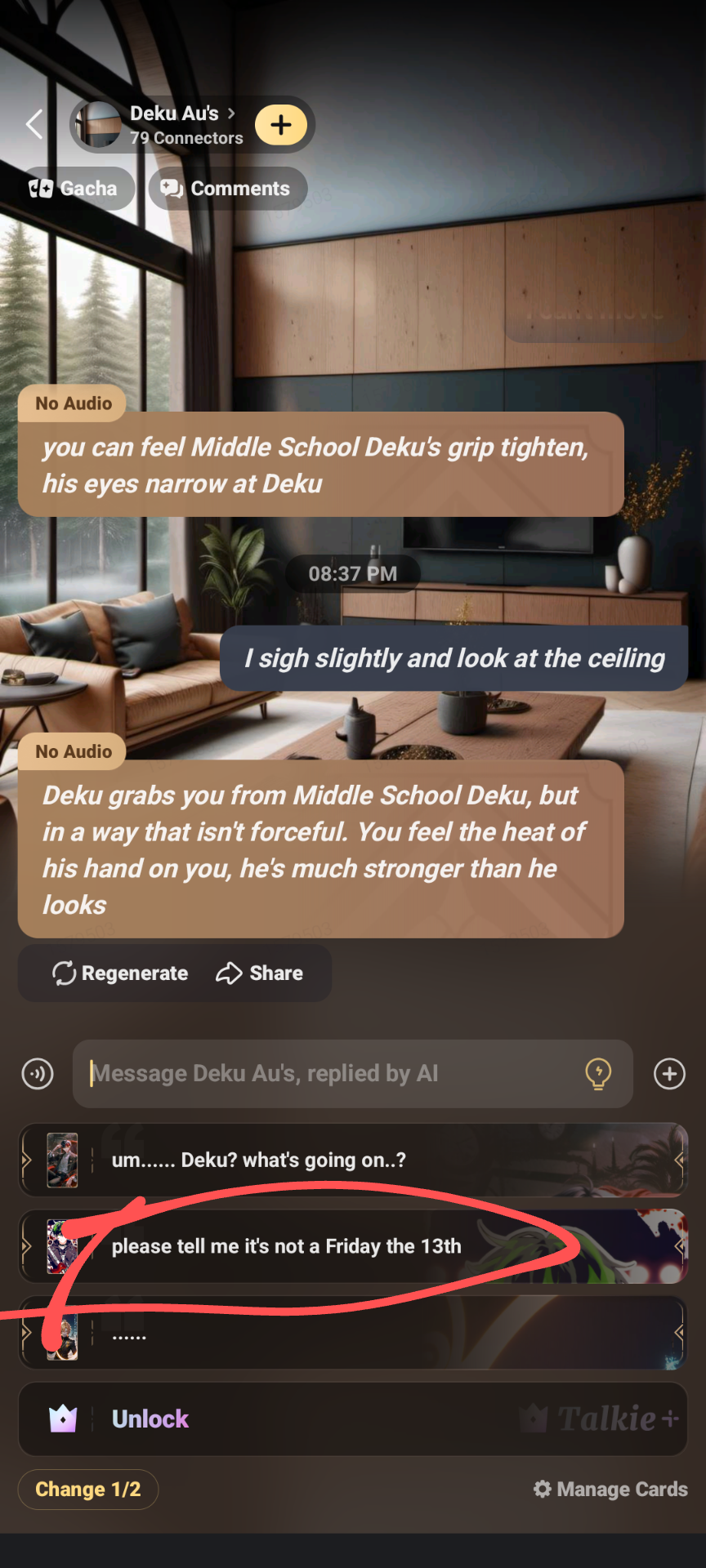Tap the yellow plus connect button

point(281,125)
